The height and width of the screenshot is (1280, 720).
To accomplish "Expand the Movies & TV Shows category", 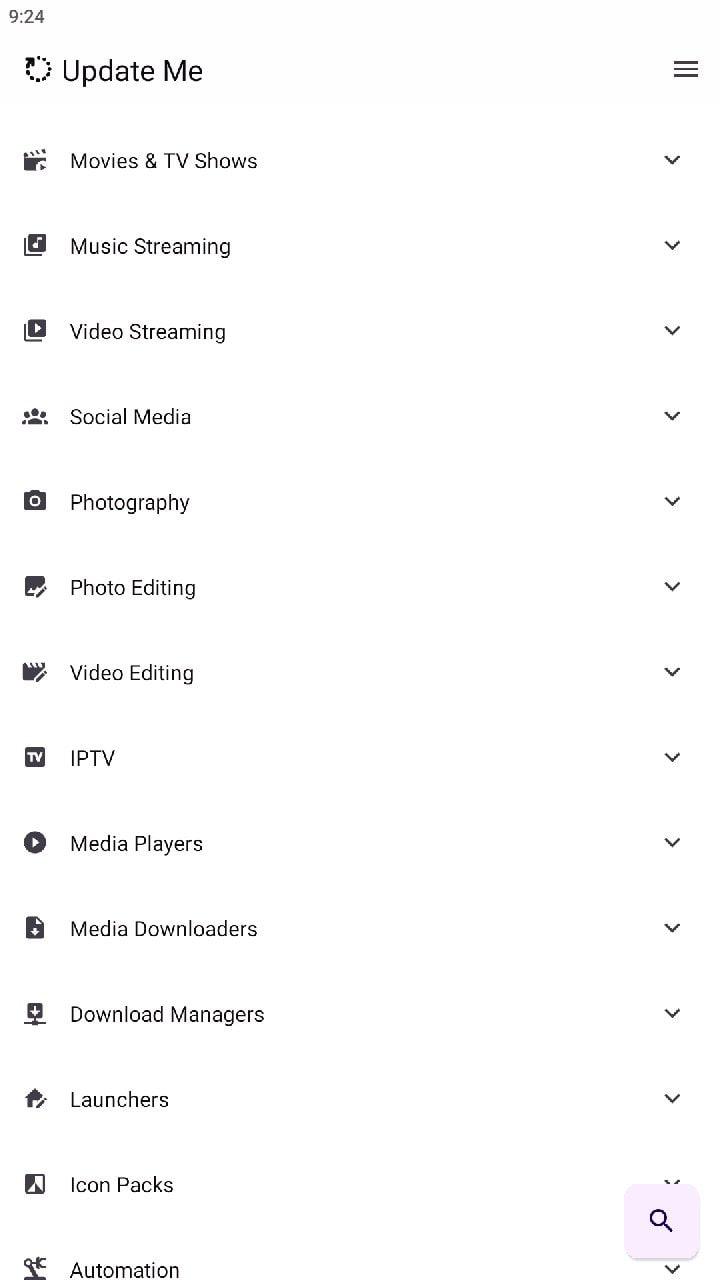I will [672, 160].
